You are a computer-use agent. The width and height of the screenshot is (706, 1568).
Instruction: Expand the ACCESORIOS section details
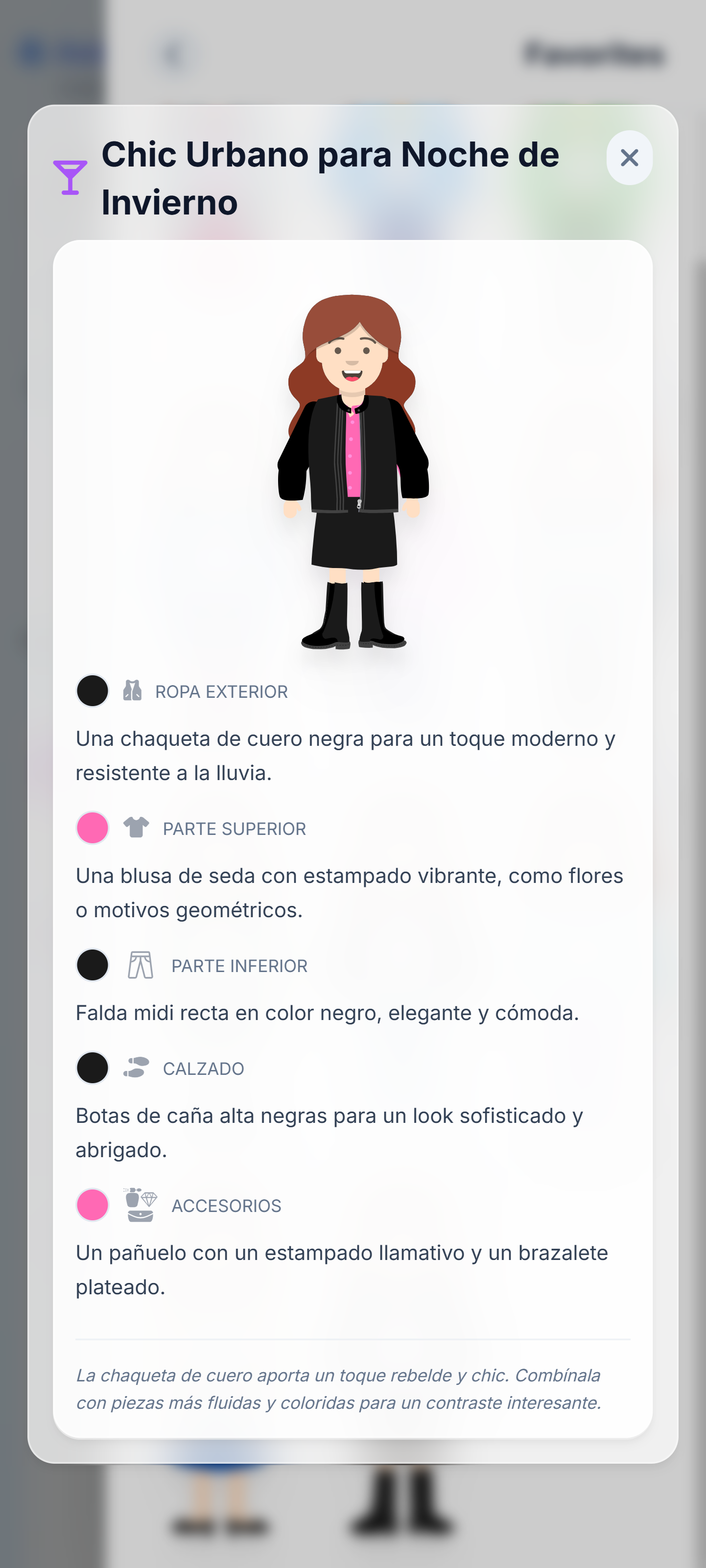point(226,1205)
